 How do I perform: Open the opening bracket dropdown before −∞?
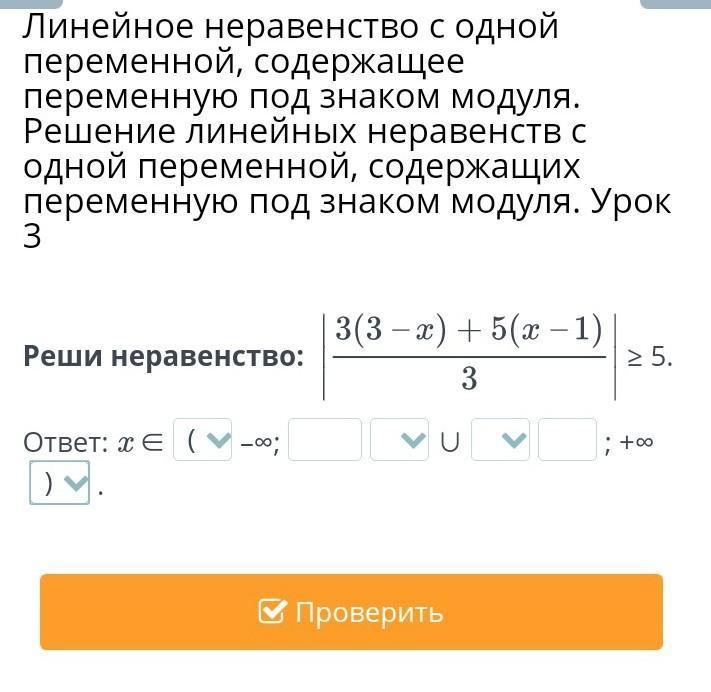tap(203, 439)
